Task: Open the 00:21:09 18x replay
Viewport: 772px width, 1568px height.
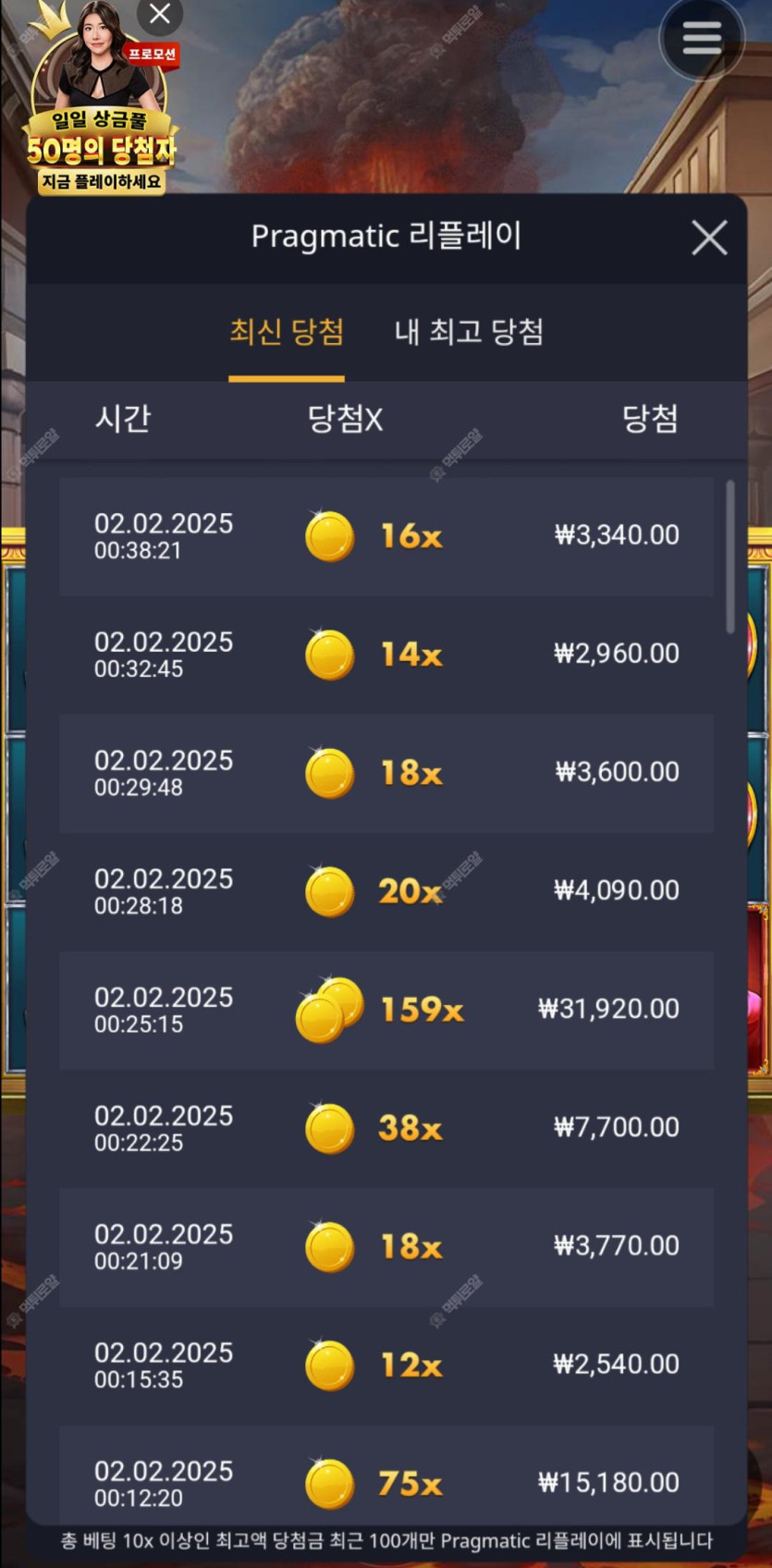Action: [x=386, y=1246]
